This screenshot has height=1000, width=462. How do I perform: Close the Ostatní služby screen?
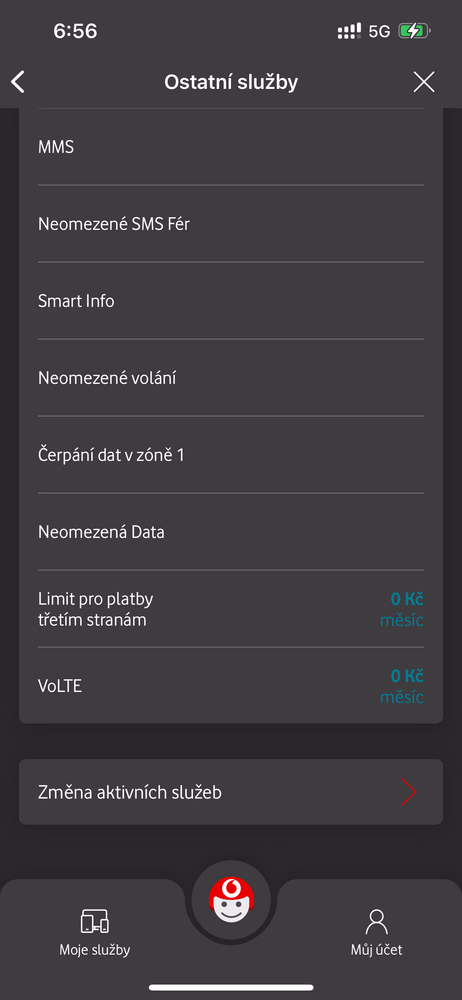click(x=424, y=82)
